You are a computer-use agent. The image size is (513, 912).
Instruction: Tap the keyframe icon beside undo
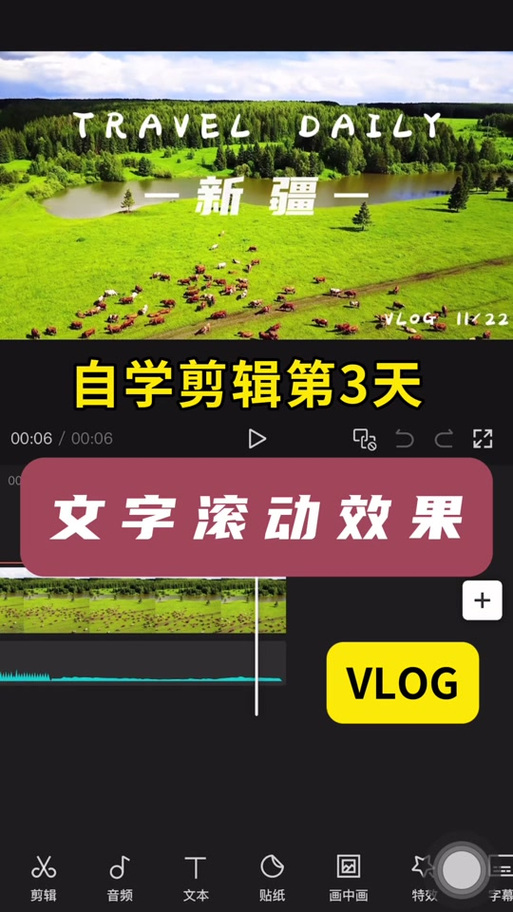[365, 439]
